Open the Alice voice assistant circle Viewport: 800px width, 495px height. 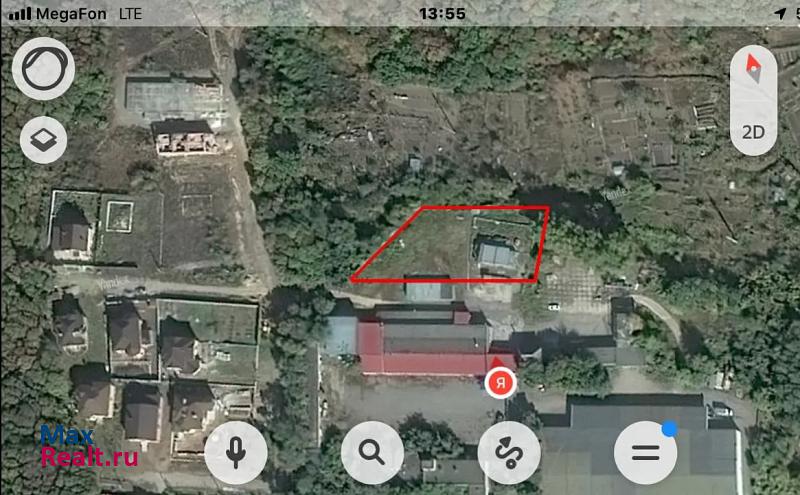tap(44, 68)
